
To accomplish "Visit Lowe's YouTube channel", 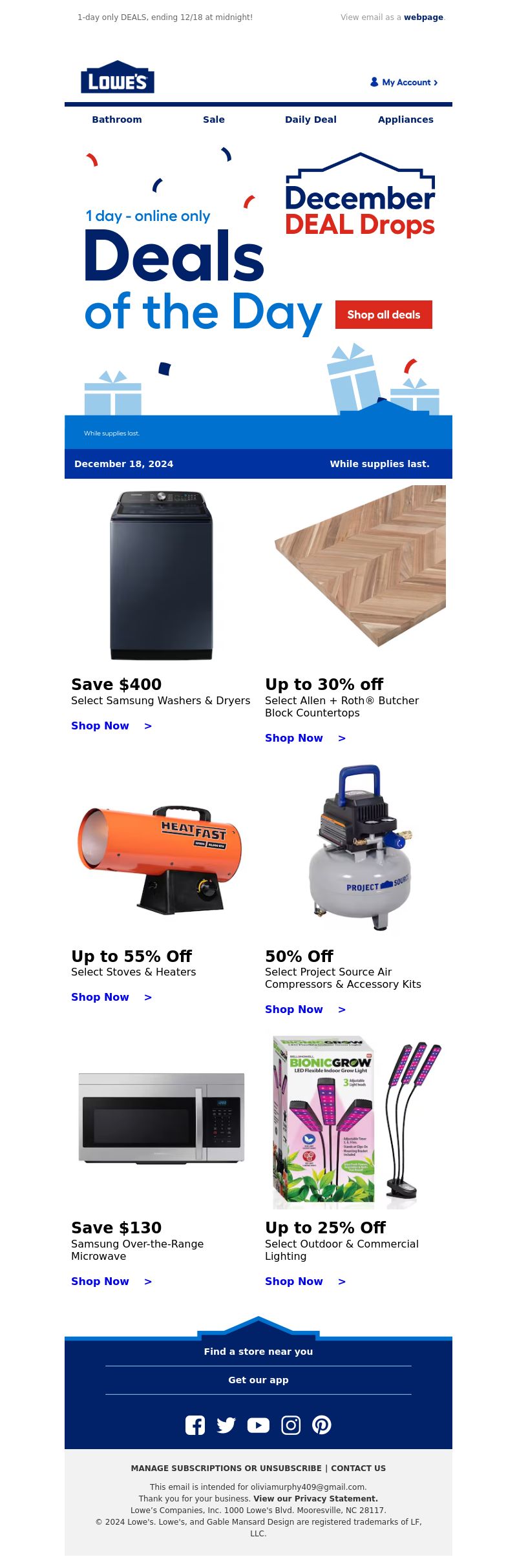I will point(258,1425).
